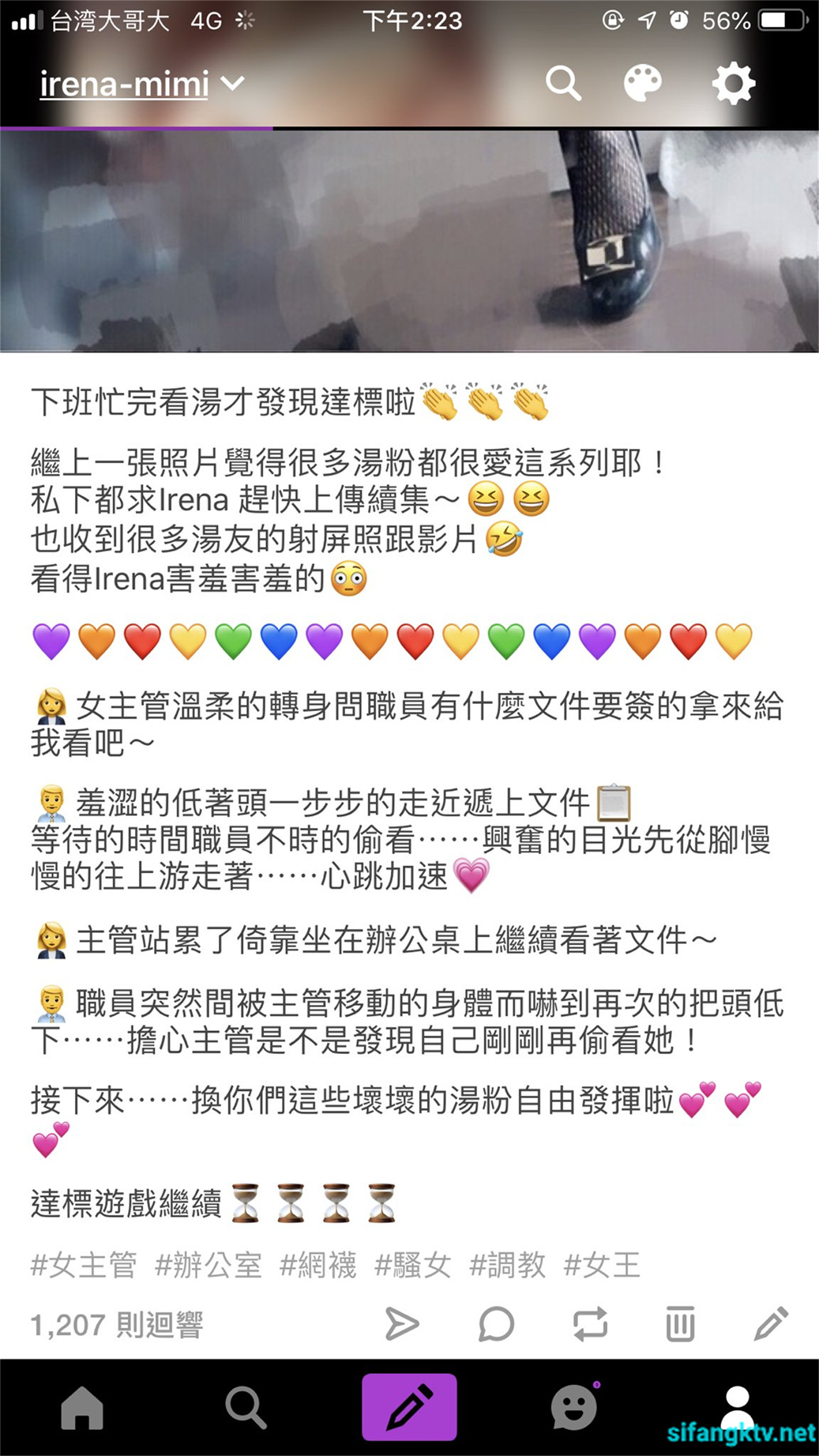Open the activity smiley tab
The width and height of the screenshot is (819, 1456).
(x=574, y=1407)
